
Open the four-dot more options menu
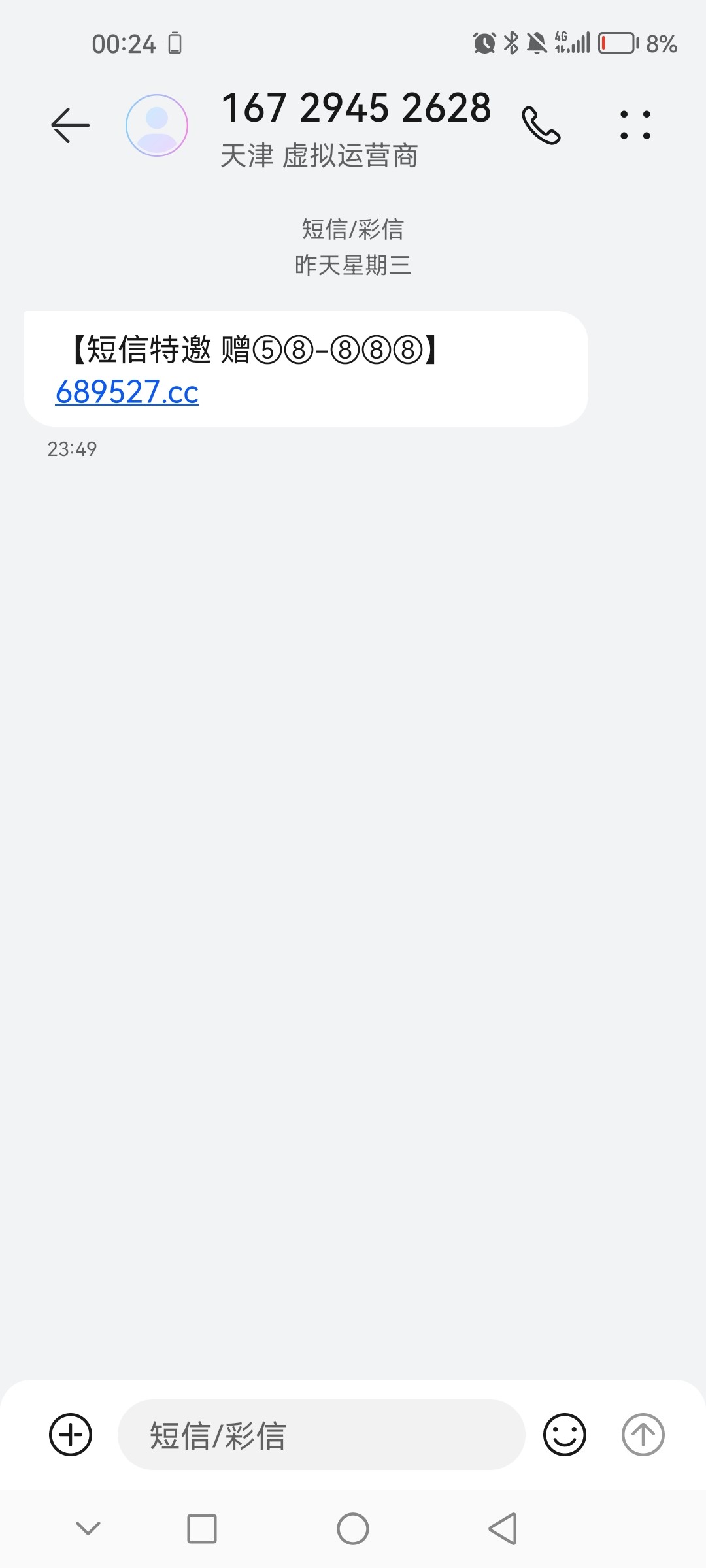pos(635,125)
